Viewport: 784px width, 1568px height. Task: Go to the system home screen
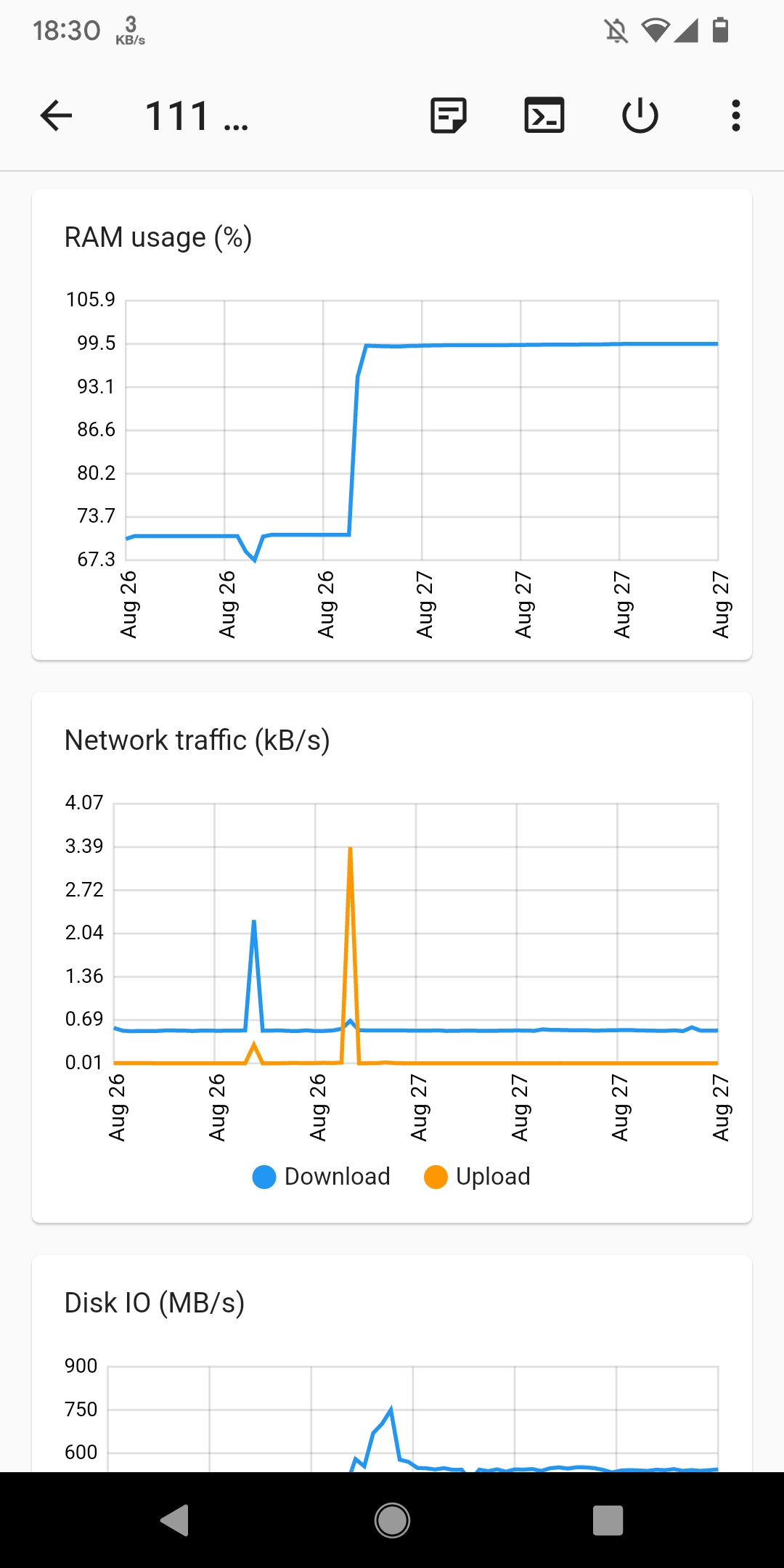pos(392,1520)
